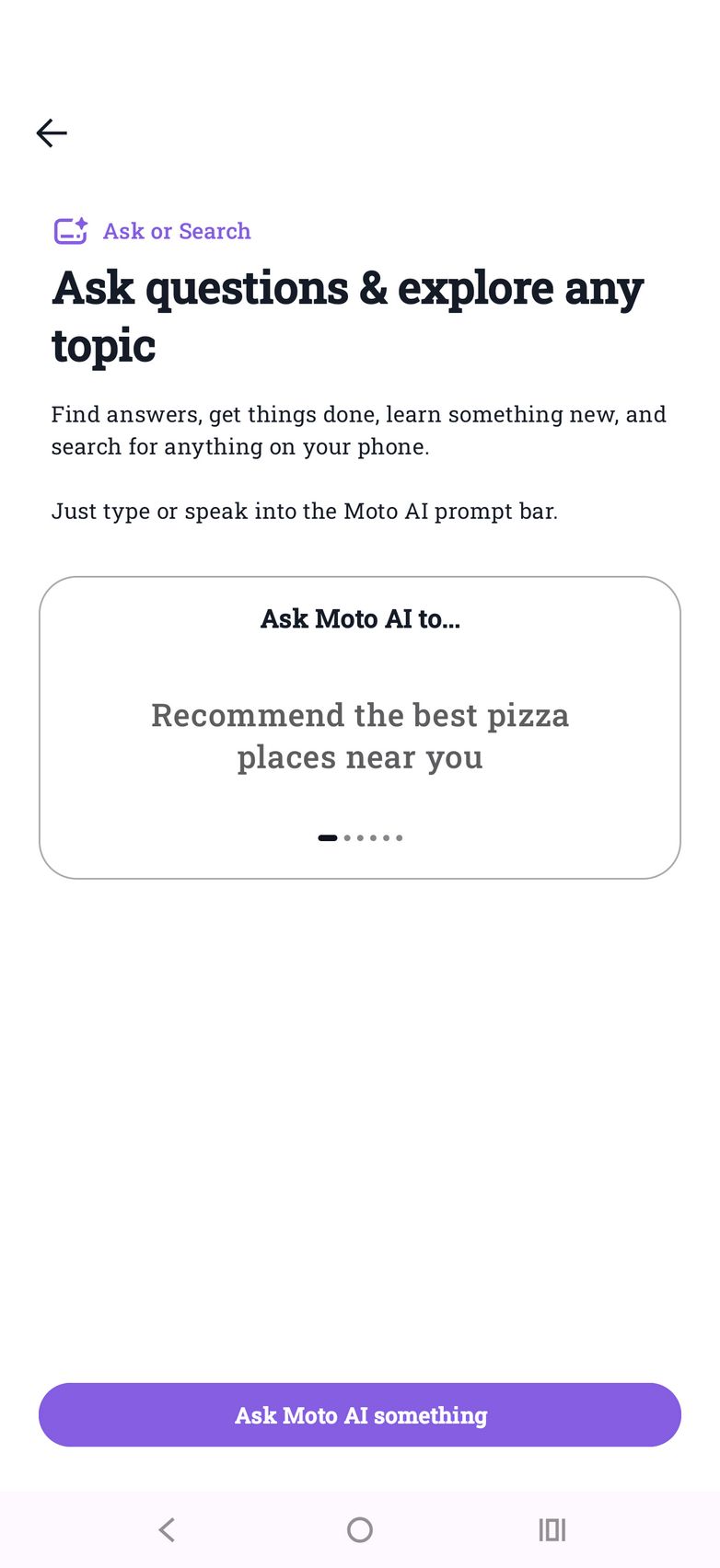This screenshot has height=1568, width=720.
Task: Go to the home screen
Action: click(360, 1530)
